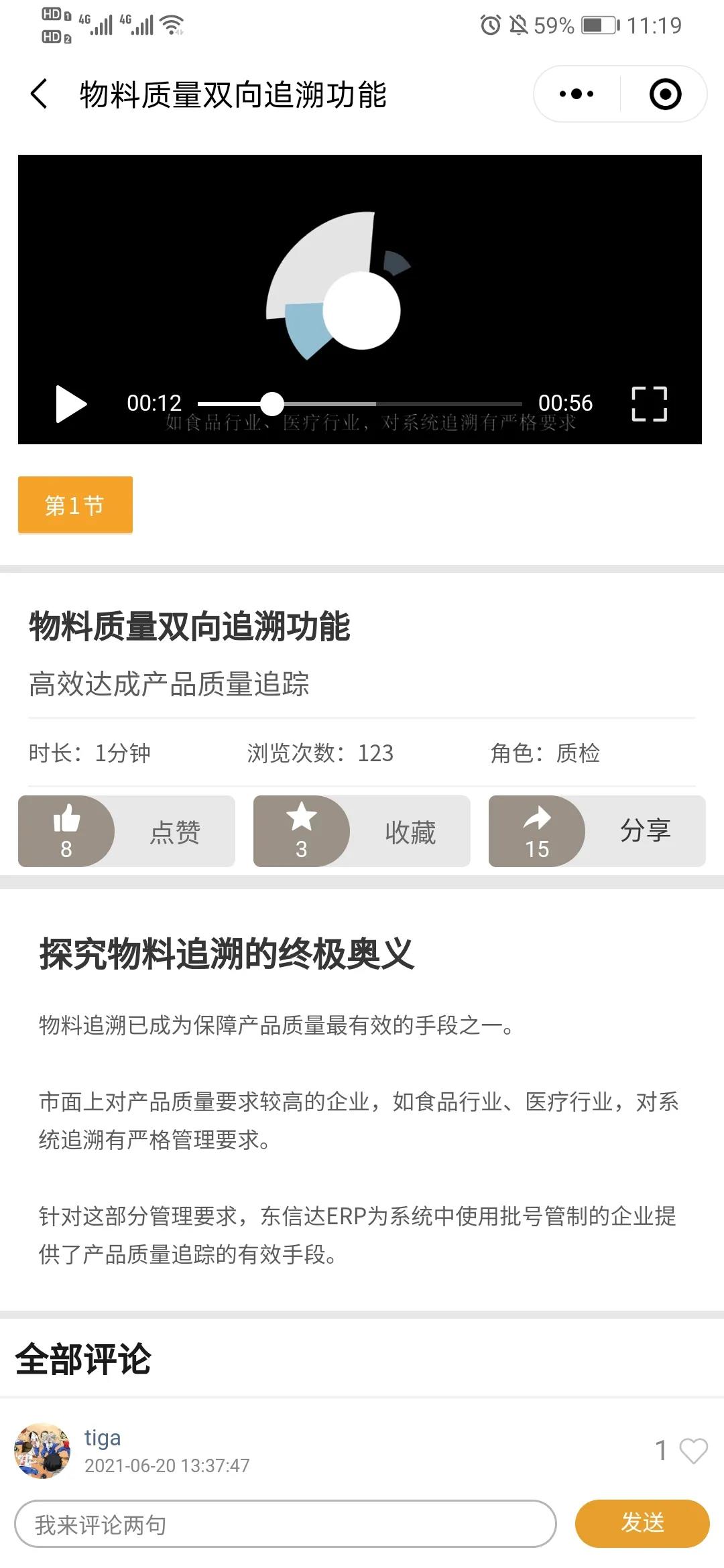Tap the video timestamp 00:12 label
724x1568 pixels.
point(154,403)
